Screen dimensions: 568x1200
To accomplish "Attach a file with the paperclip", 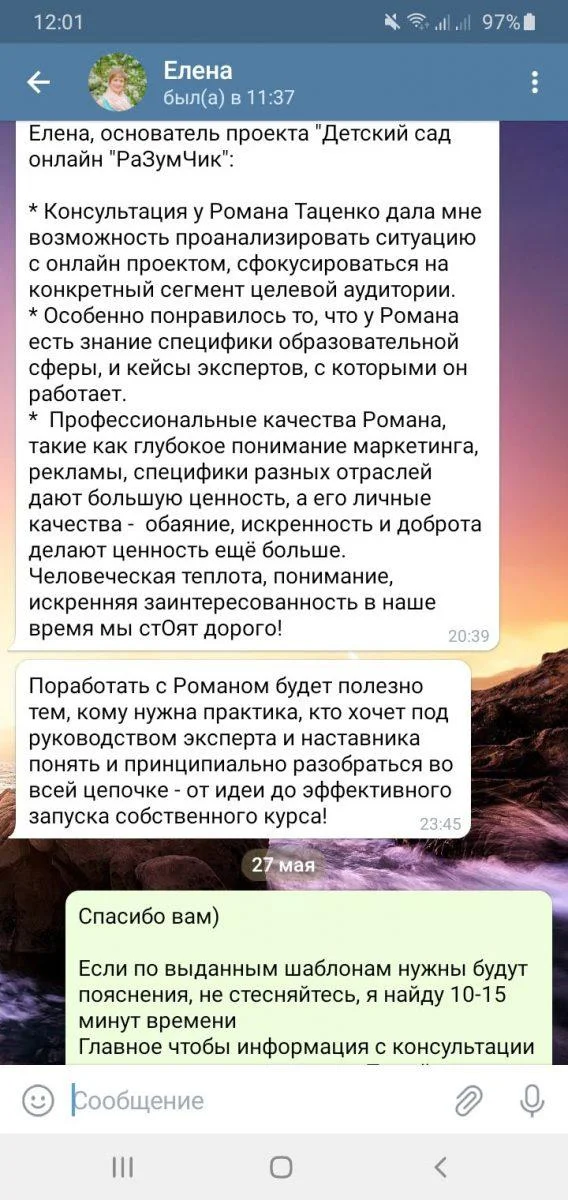I will 468,1101.
